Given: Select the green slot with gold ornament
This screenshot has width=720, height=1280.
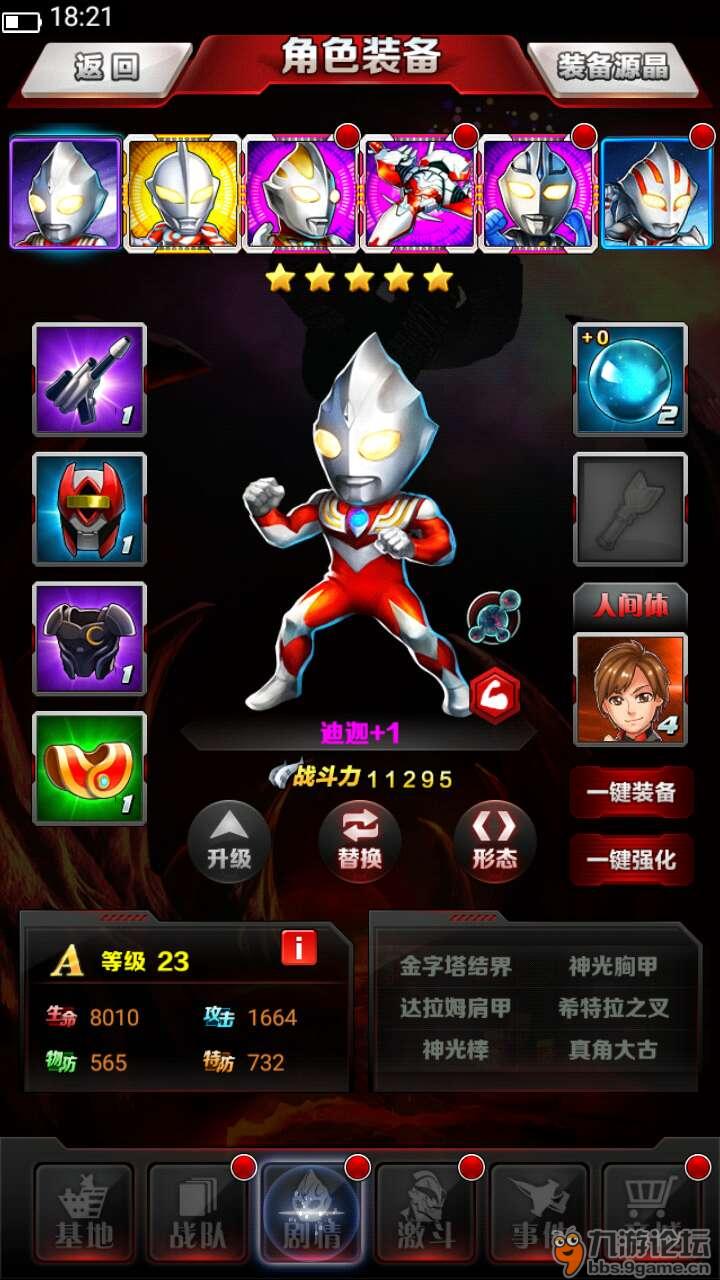Looking at the screenshot, I should (x=90, y=768).
